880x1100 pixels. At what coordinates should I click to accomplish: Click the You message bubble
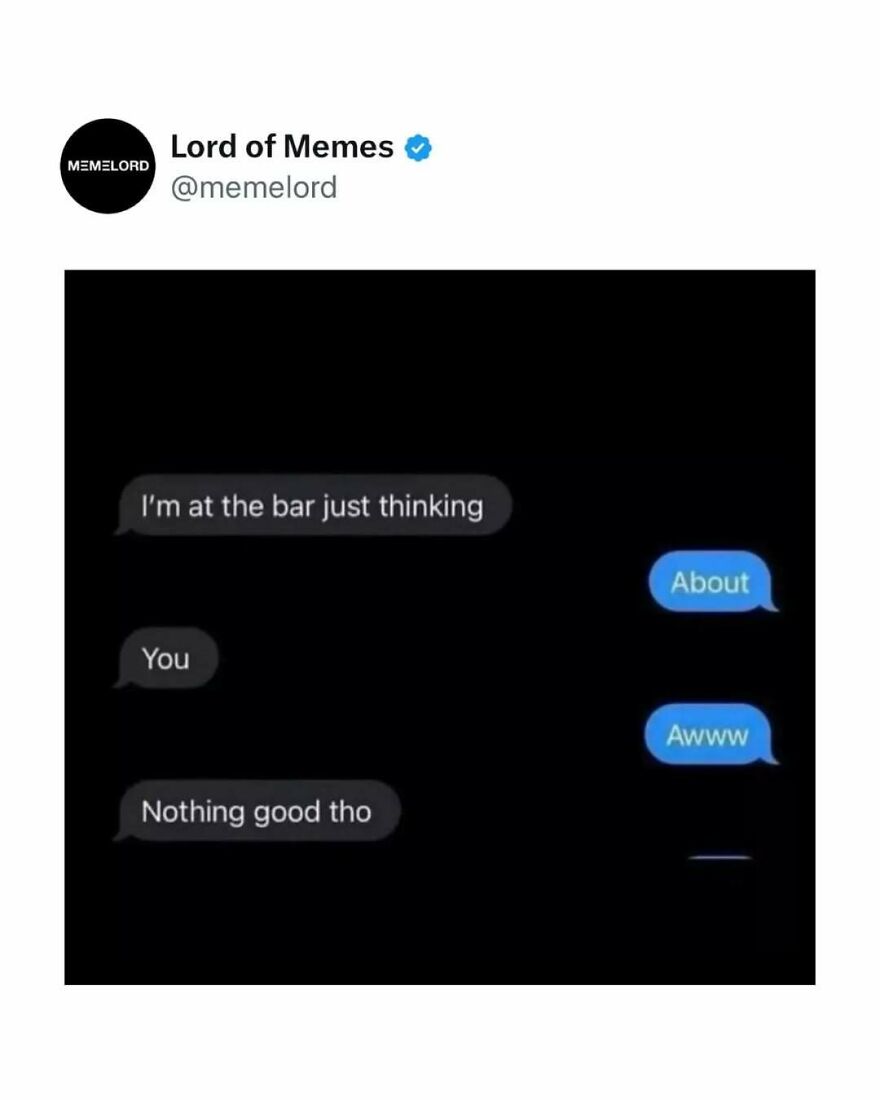168,657
